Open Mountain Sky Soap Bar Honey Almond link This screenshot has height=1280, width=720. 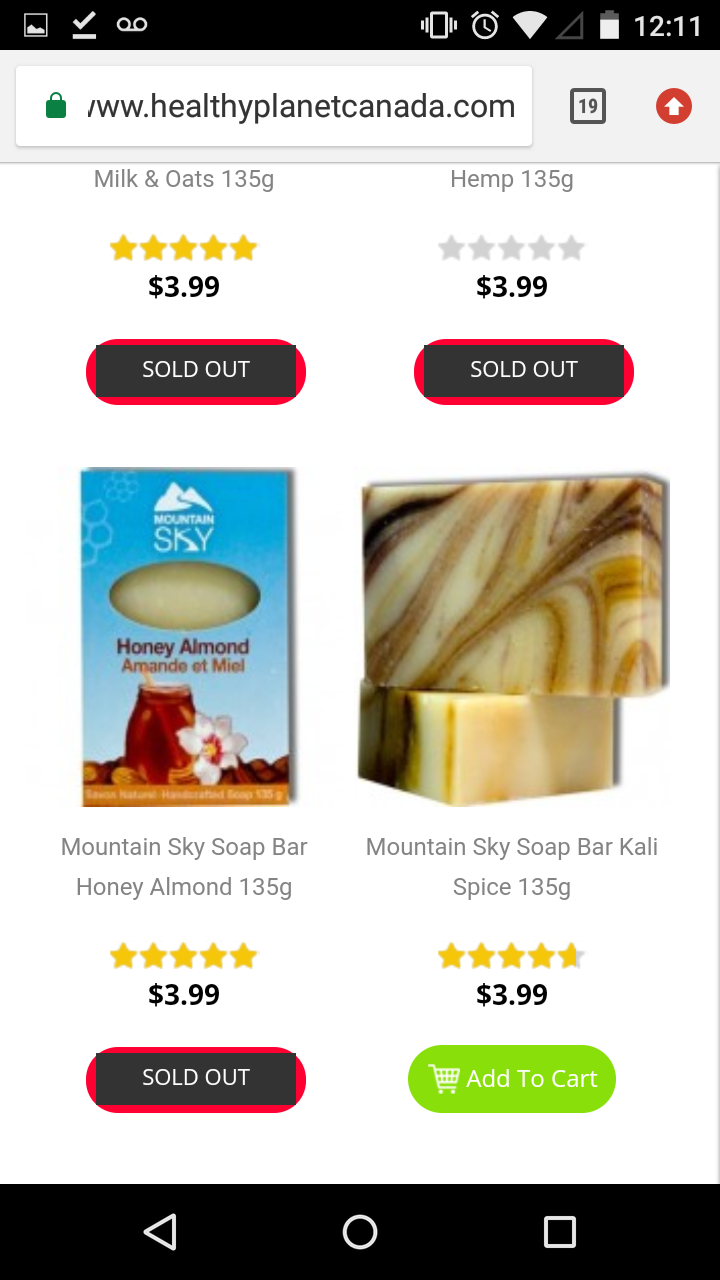[x=184, y=866]
